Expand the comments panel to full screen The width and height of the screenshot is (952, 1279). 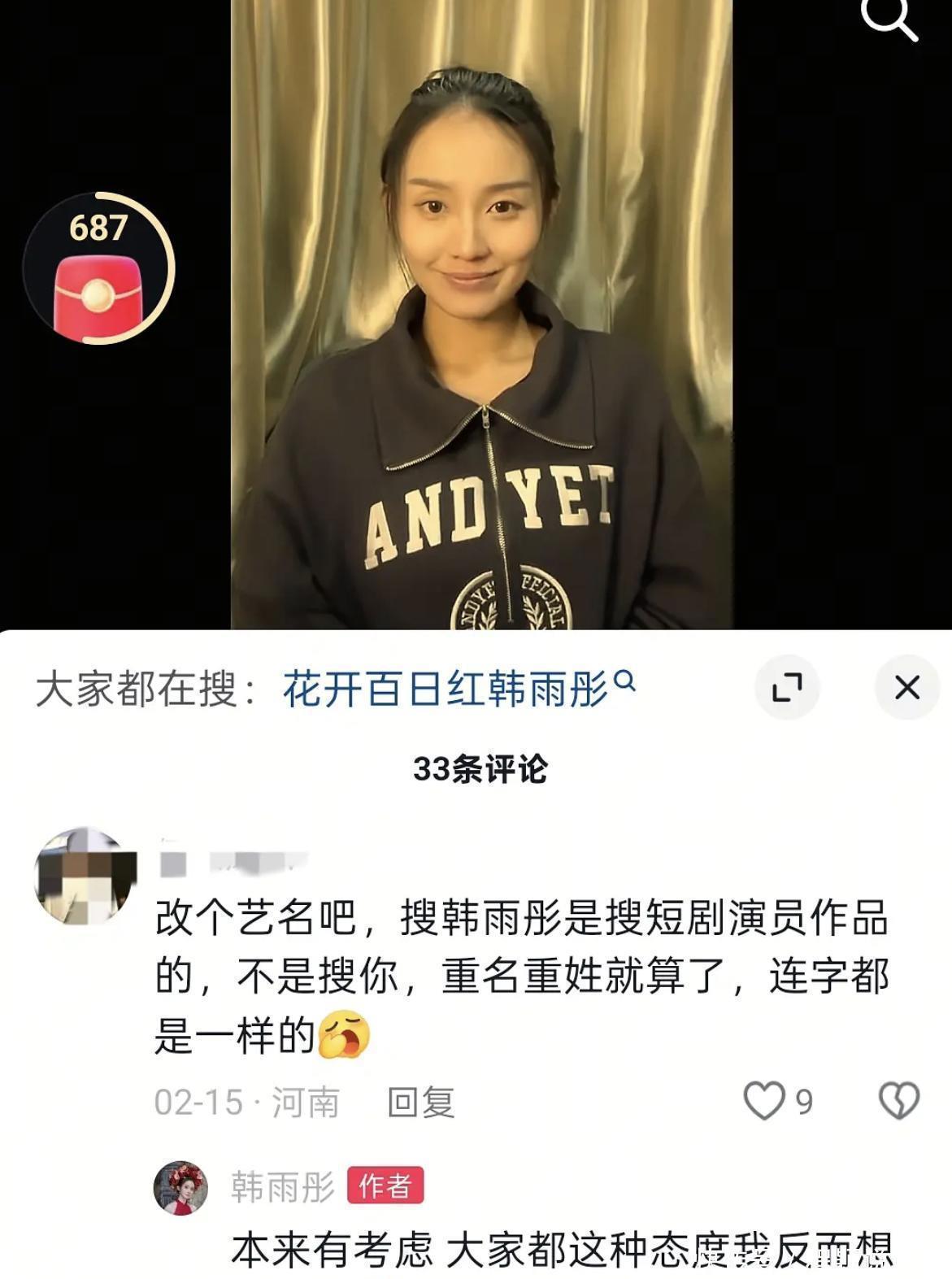coord(786,687)
